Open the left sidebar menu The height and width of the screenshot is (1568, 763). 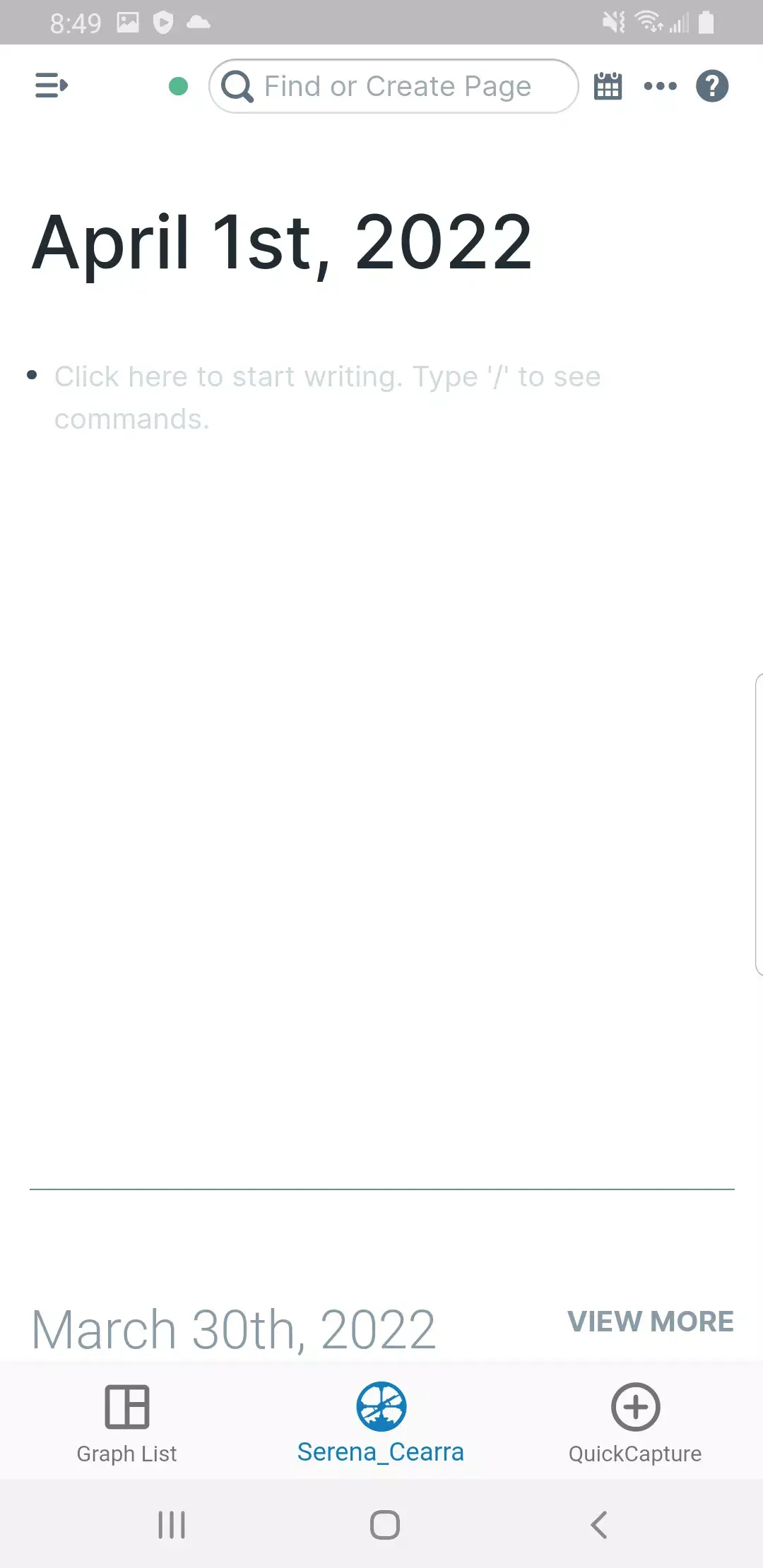click(x=51, y=85)
